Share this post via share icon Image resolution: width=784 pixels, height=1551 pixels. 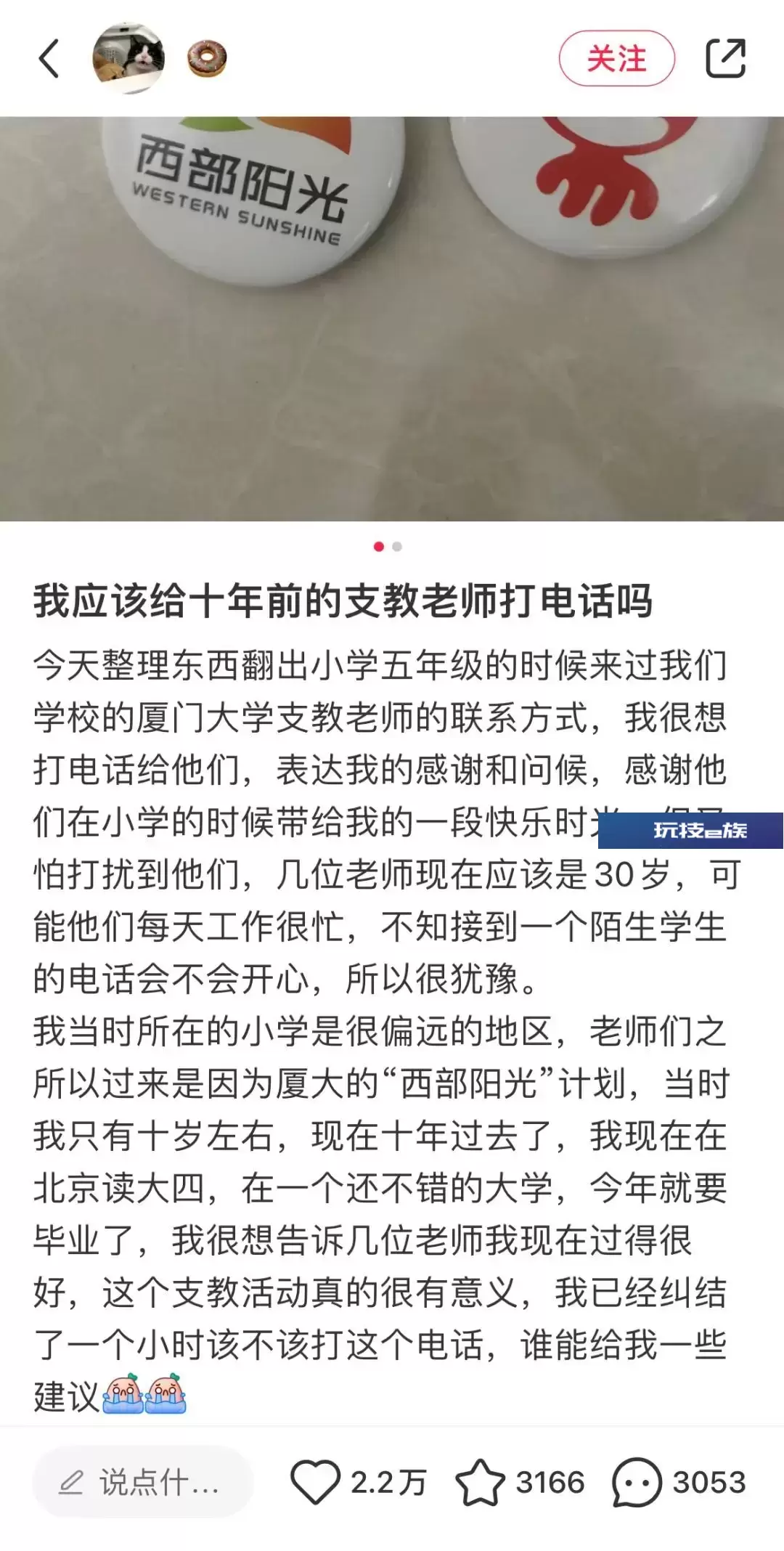[726, 58]
